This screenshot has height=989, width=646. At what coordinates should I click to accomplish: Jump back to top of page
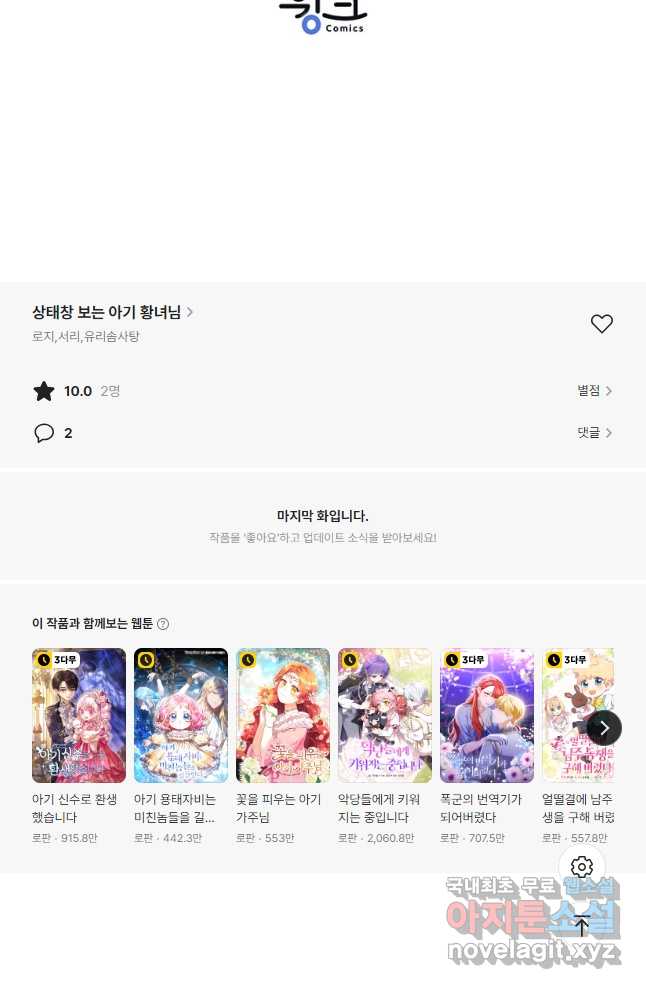[x=582, y=925]
